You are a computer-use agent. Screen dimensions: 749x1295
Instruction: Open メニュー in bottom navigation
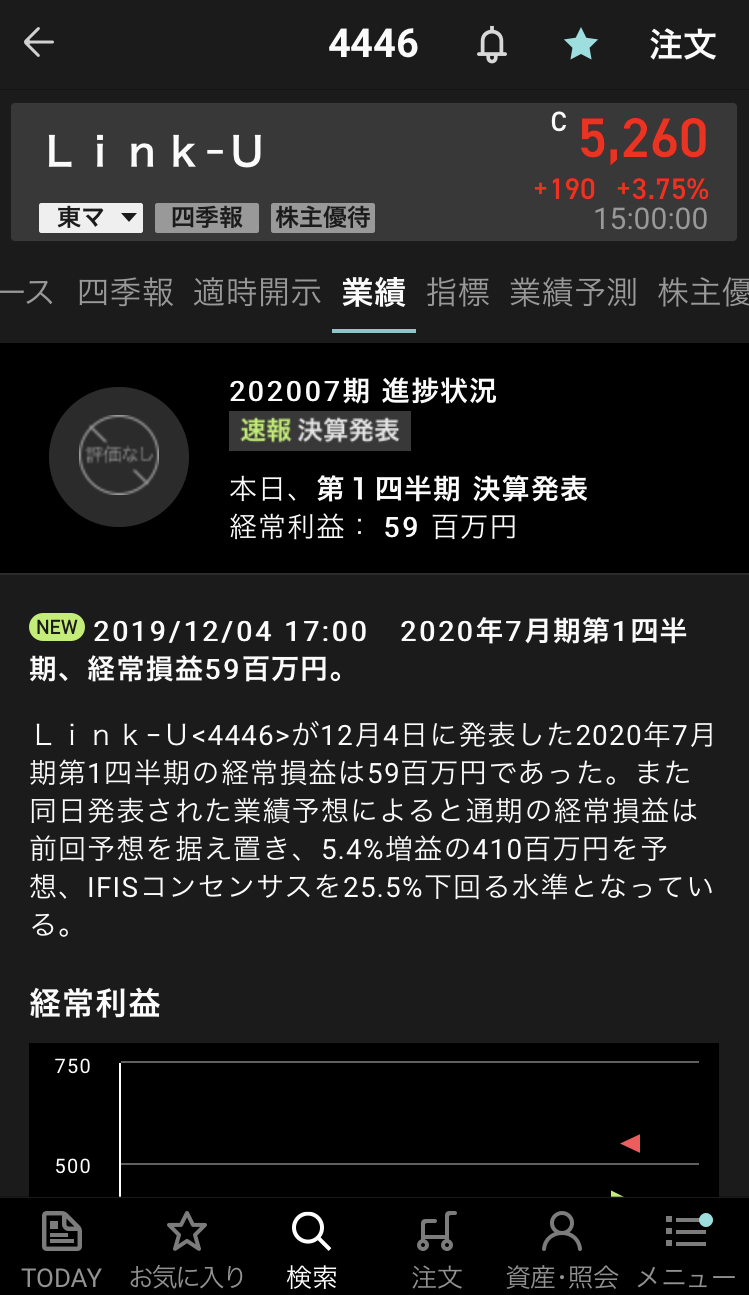point(686,1248)
